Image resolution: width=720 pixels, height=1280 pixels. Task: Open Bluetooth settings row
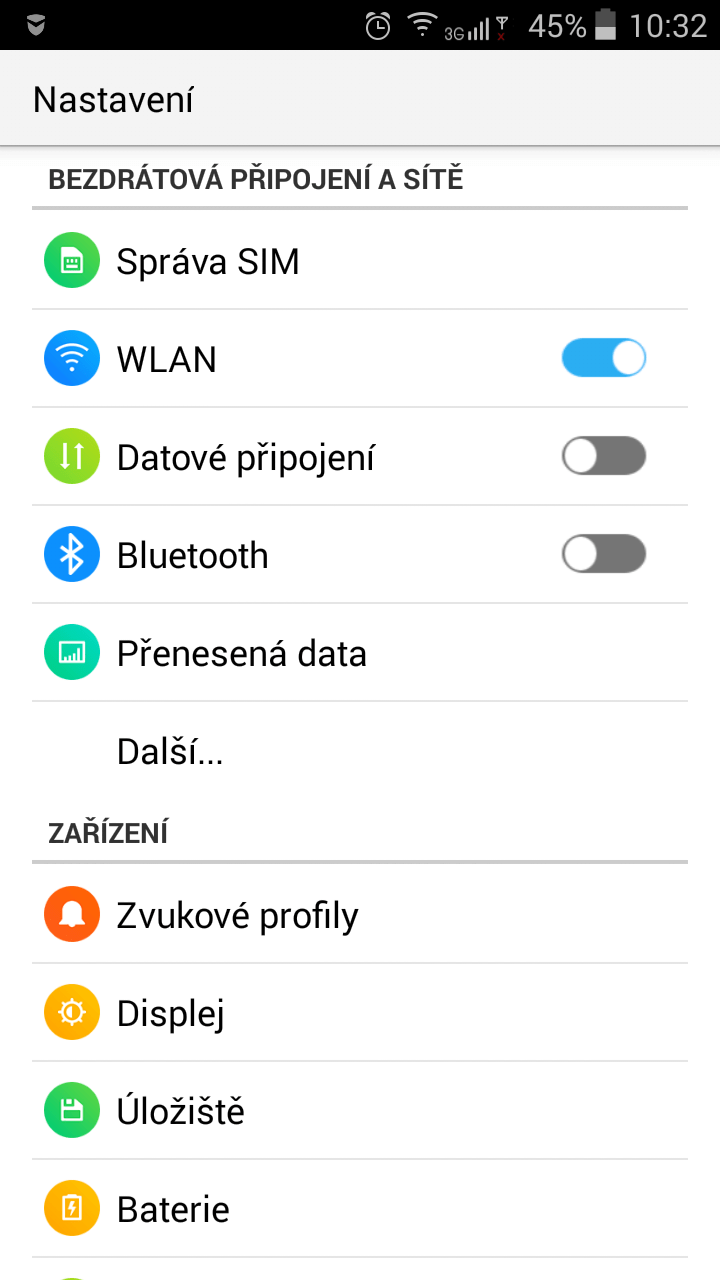360,555
